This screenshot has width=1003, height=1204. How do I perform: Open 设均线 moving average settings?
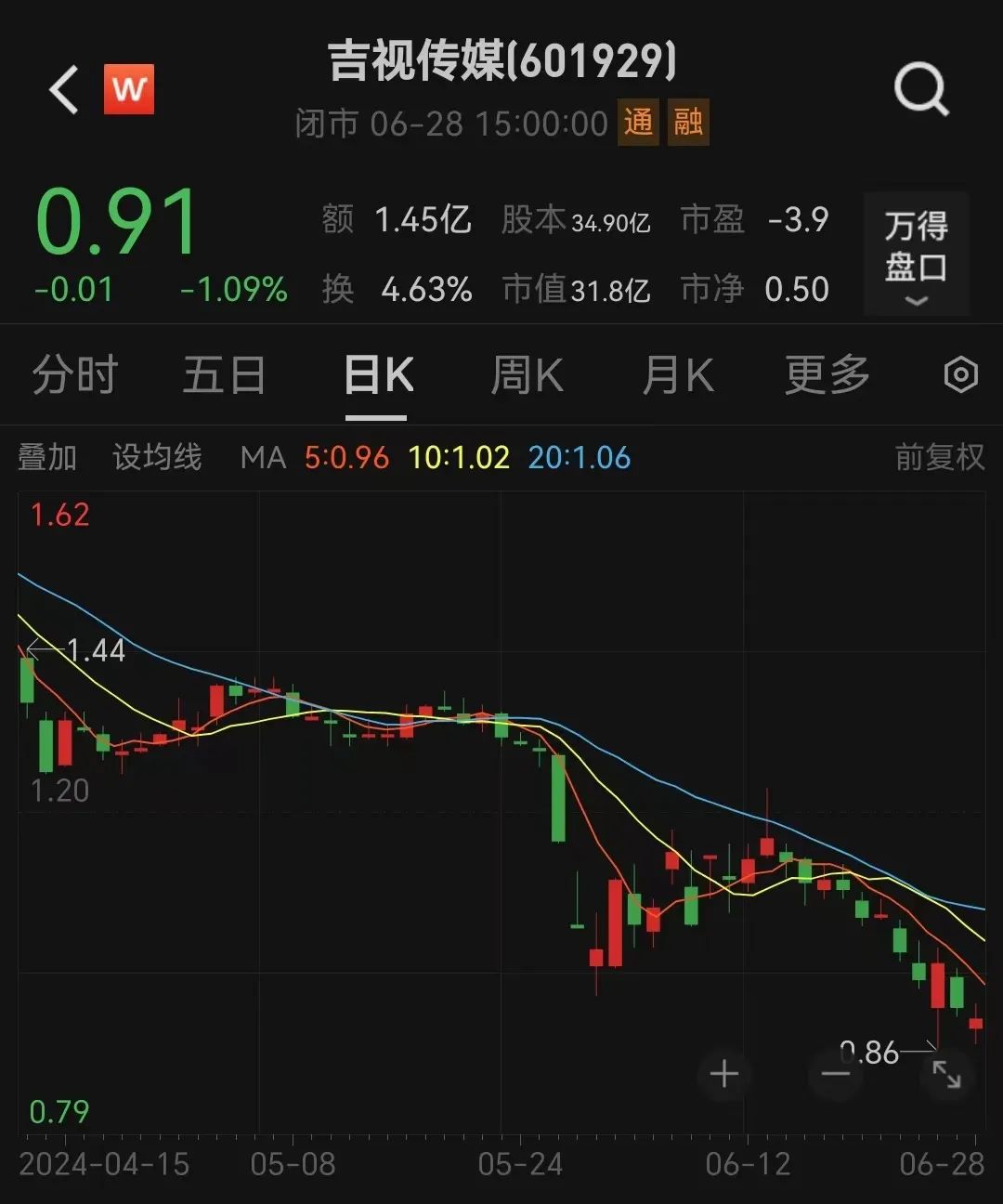(x=157, y=457)
